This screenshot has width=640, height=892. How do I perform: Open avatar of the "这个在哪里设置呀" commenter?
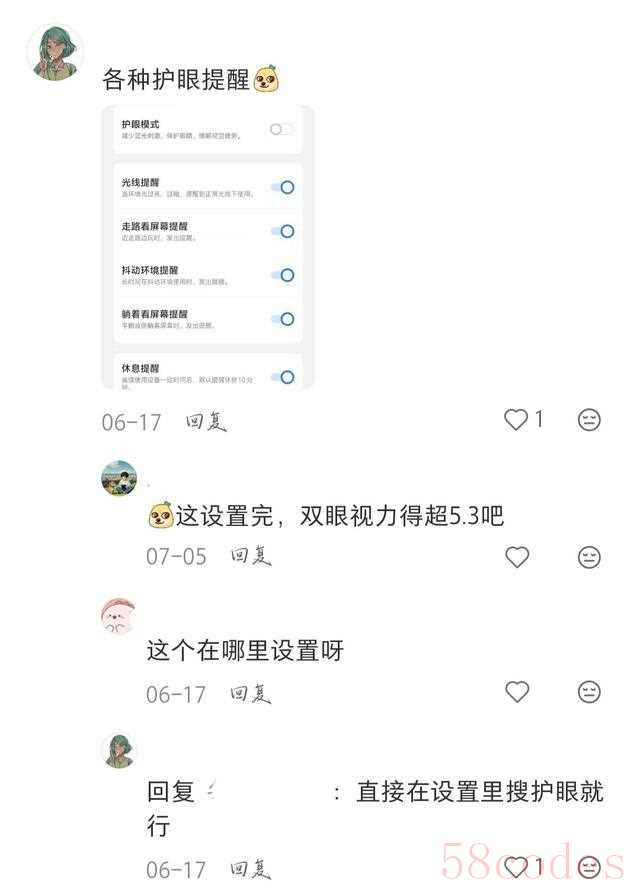click(x=119, y=616)
